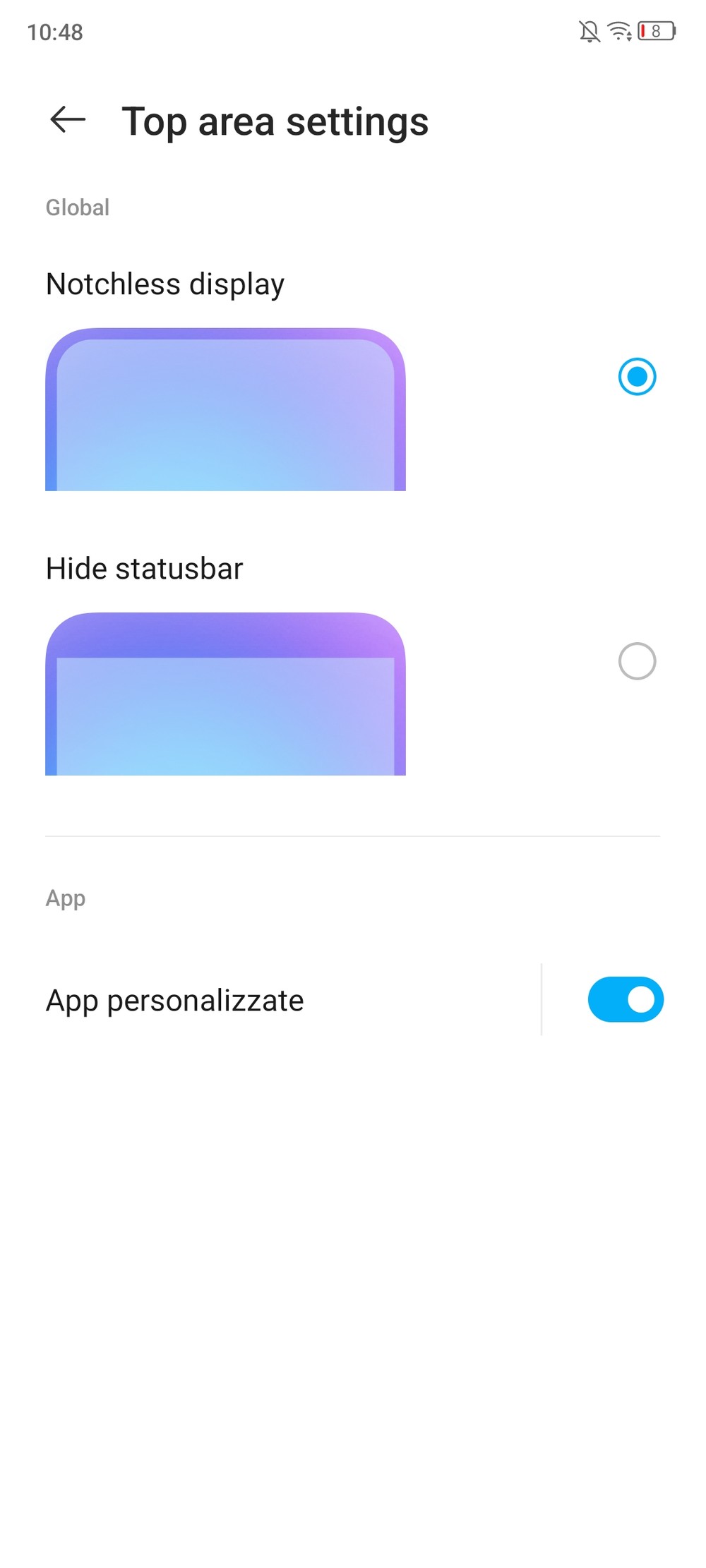Screen dimensions: 706x1568
Task: Choose the Hide statusbar radio option
Action: coord(637,661)
